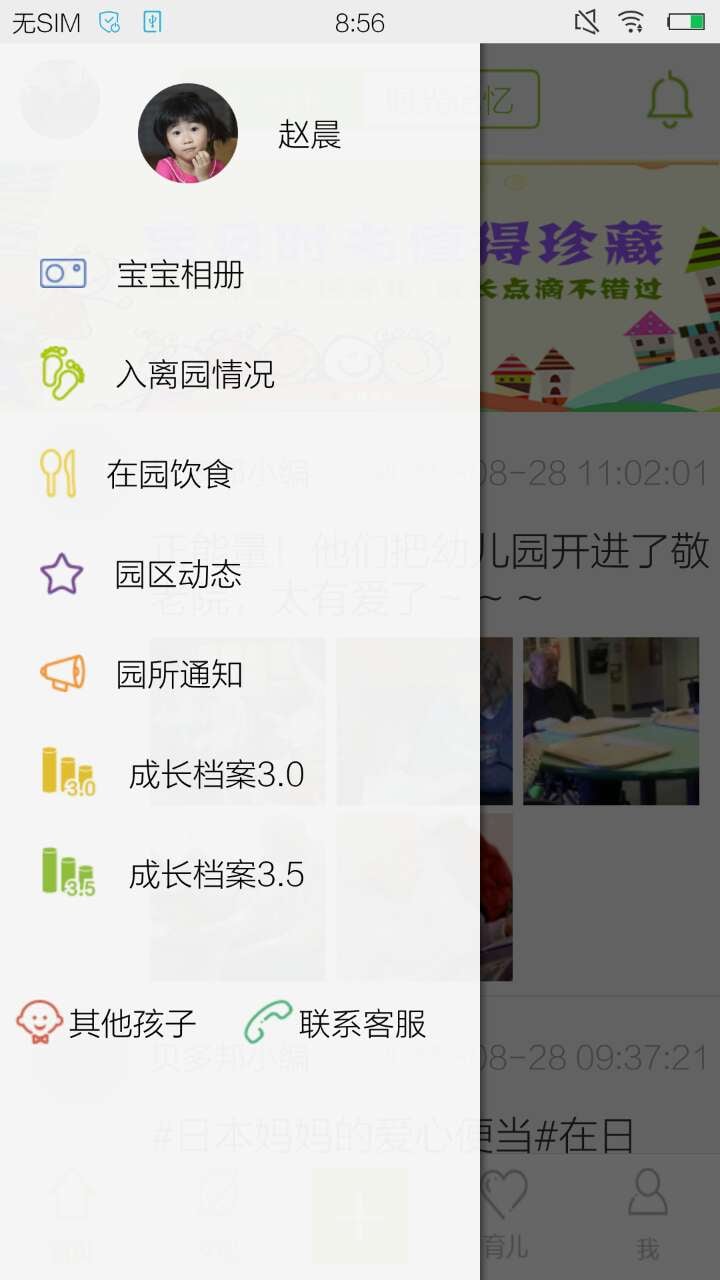Screen dimensions: 720x1280
Task: View 园区动态 campus updates
Action: click(x=178, y=575)
